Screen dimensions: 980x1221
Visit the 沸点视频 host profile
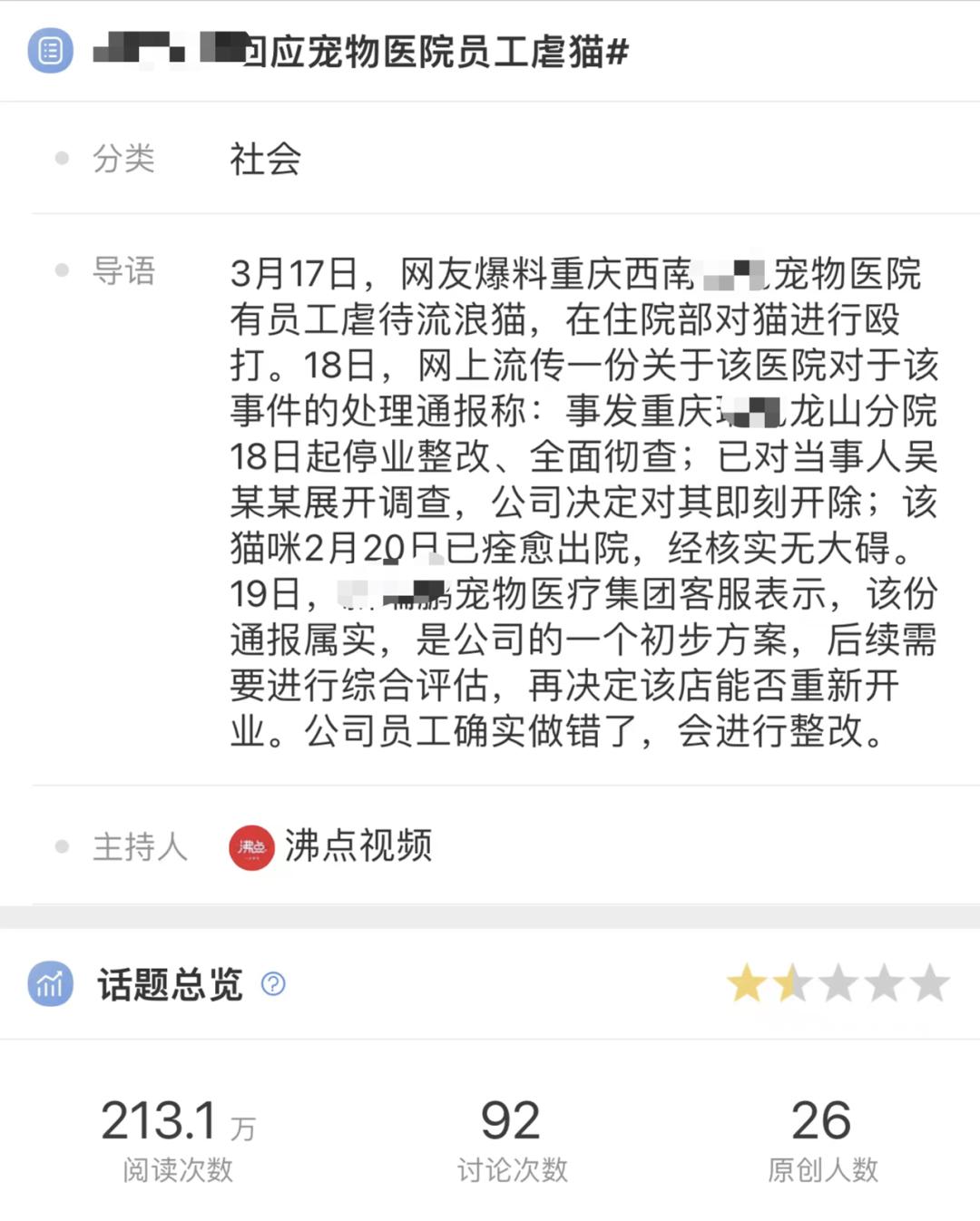354,849
